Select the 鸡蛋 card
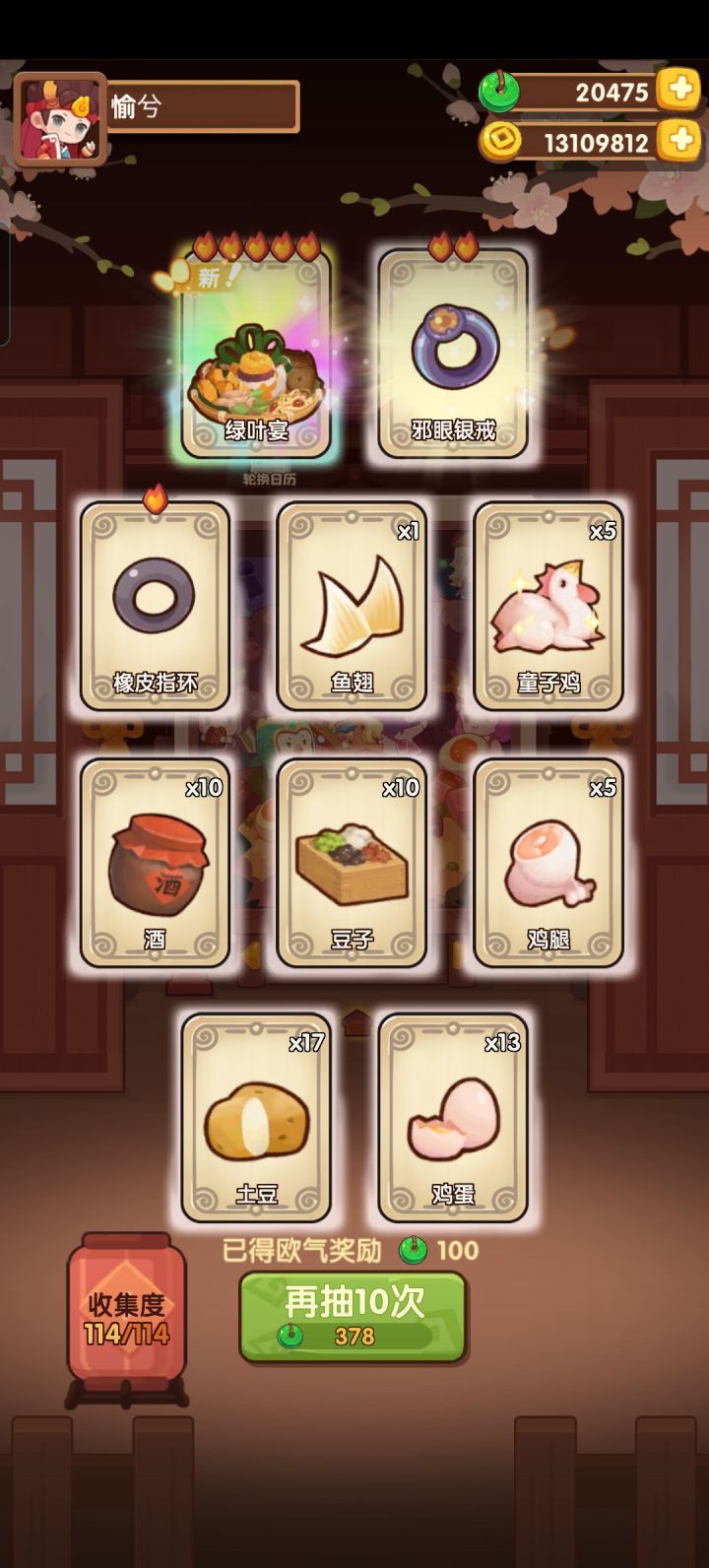This screenshot has height=1568, width=709. click(453, 1118)
